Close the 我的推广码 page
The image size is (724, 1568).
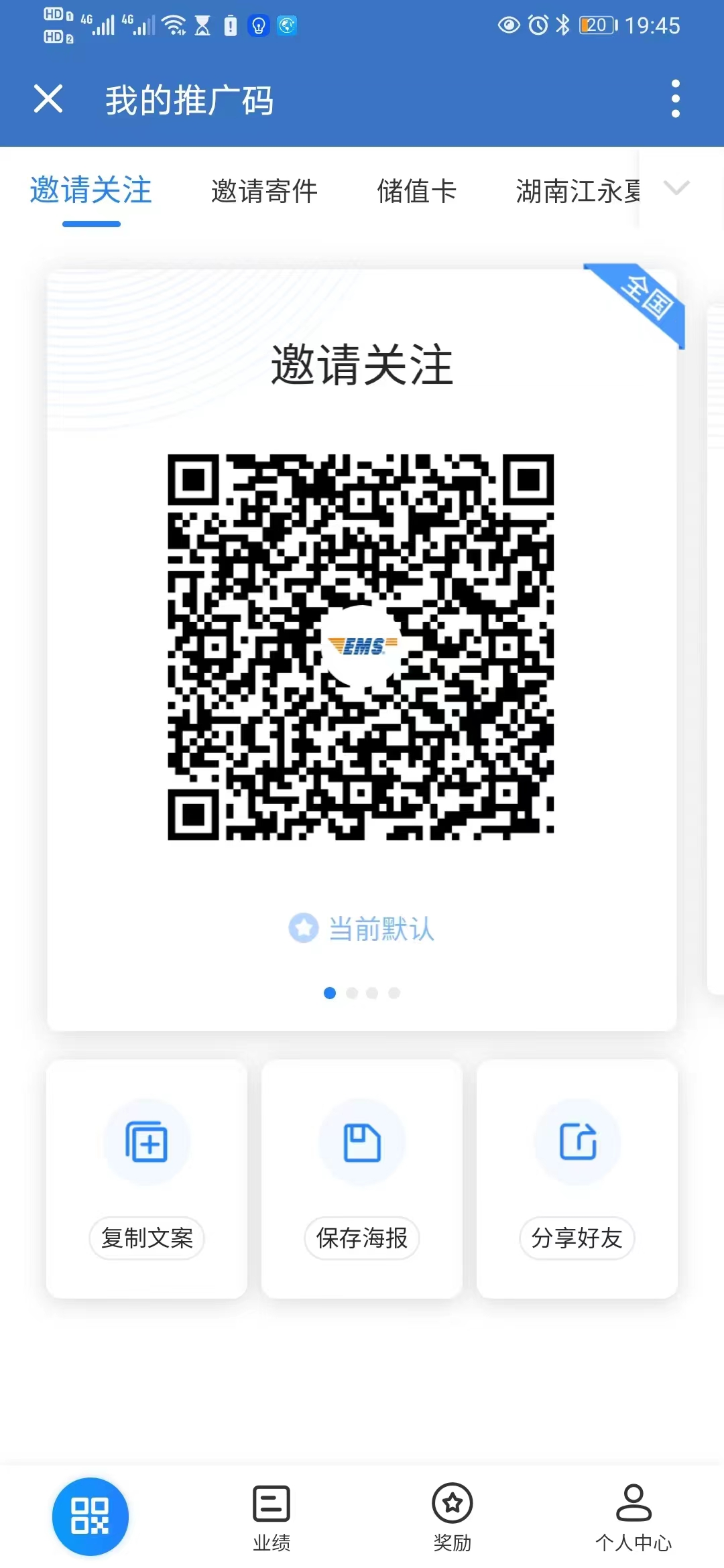[48, 99]
